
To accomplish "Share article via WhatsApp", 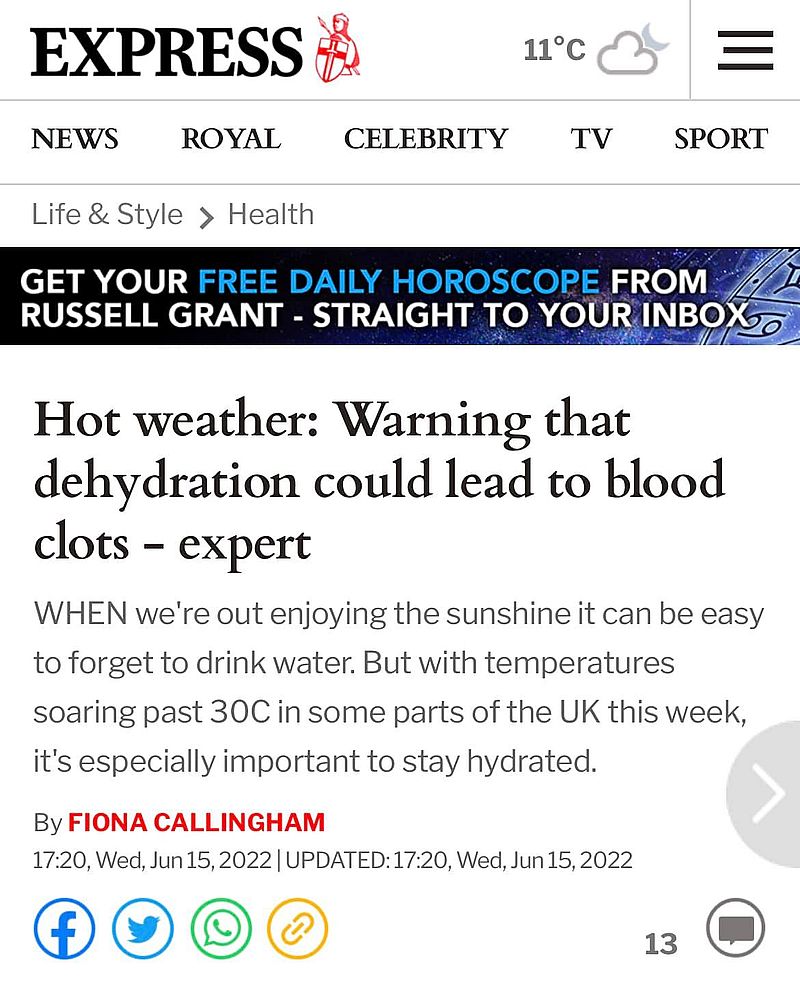I will point(221,929).
